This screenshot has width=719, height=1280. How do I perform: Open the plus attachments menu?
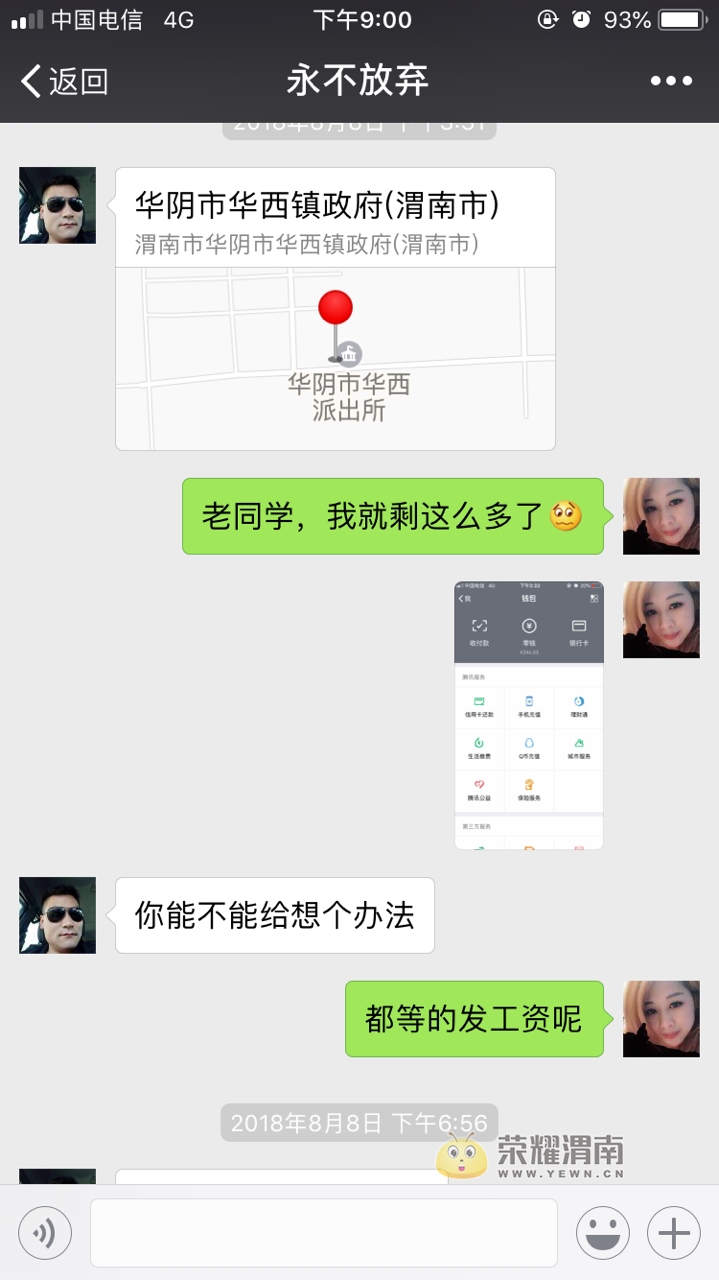[673, 1233]
